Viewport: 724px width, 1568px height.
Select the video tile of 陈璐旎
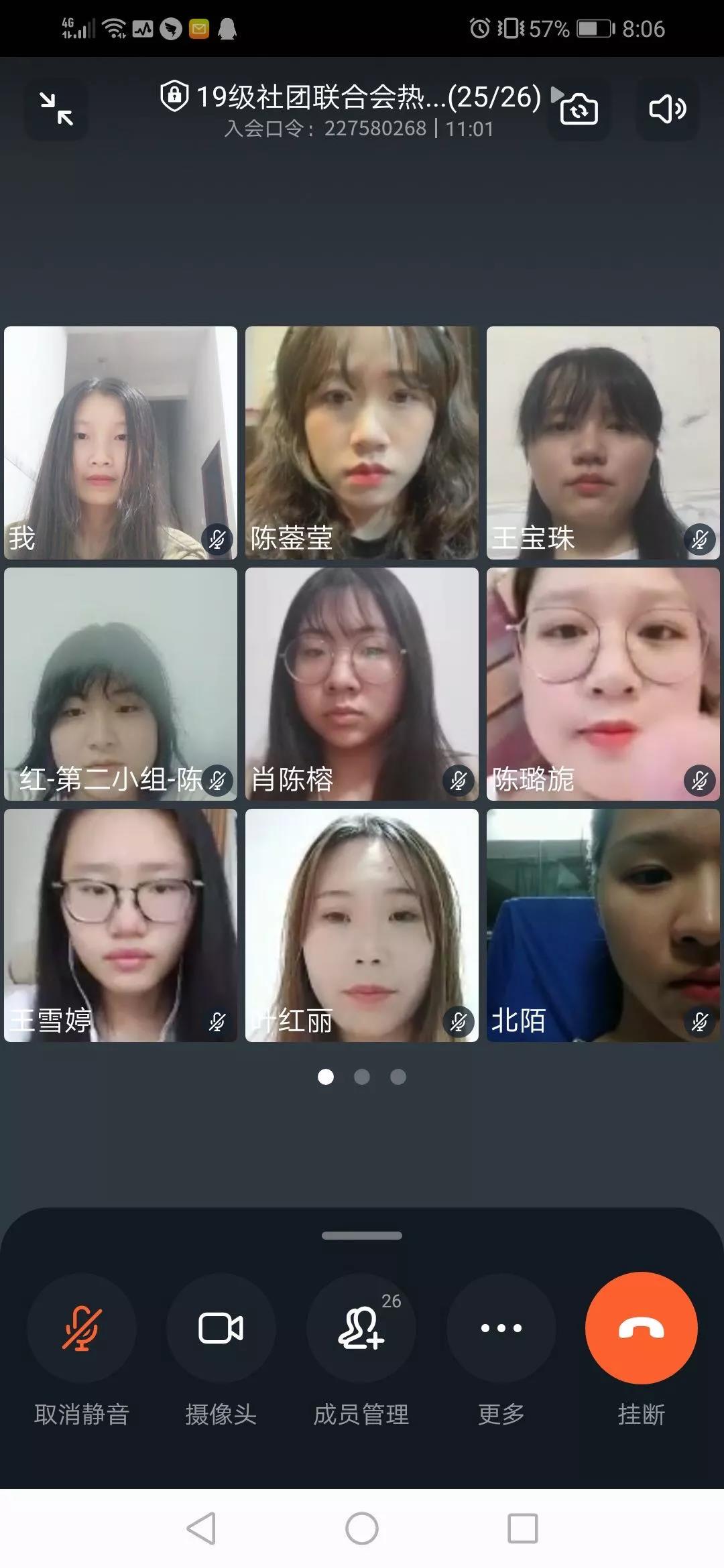point(603,683)
